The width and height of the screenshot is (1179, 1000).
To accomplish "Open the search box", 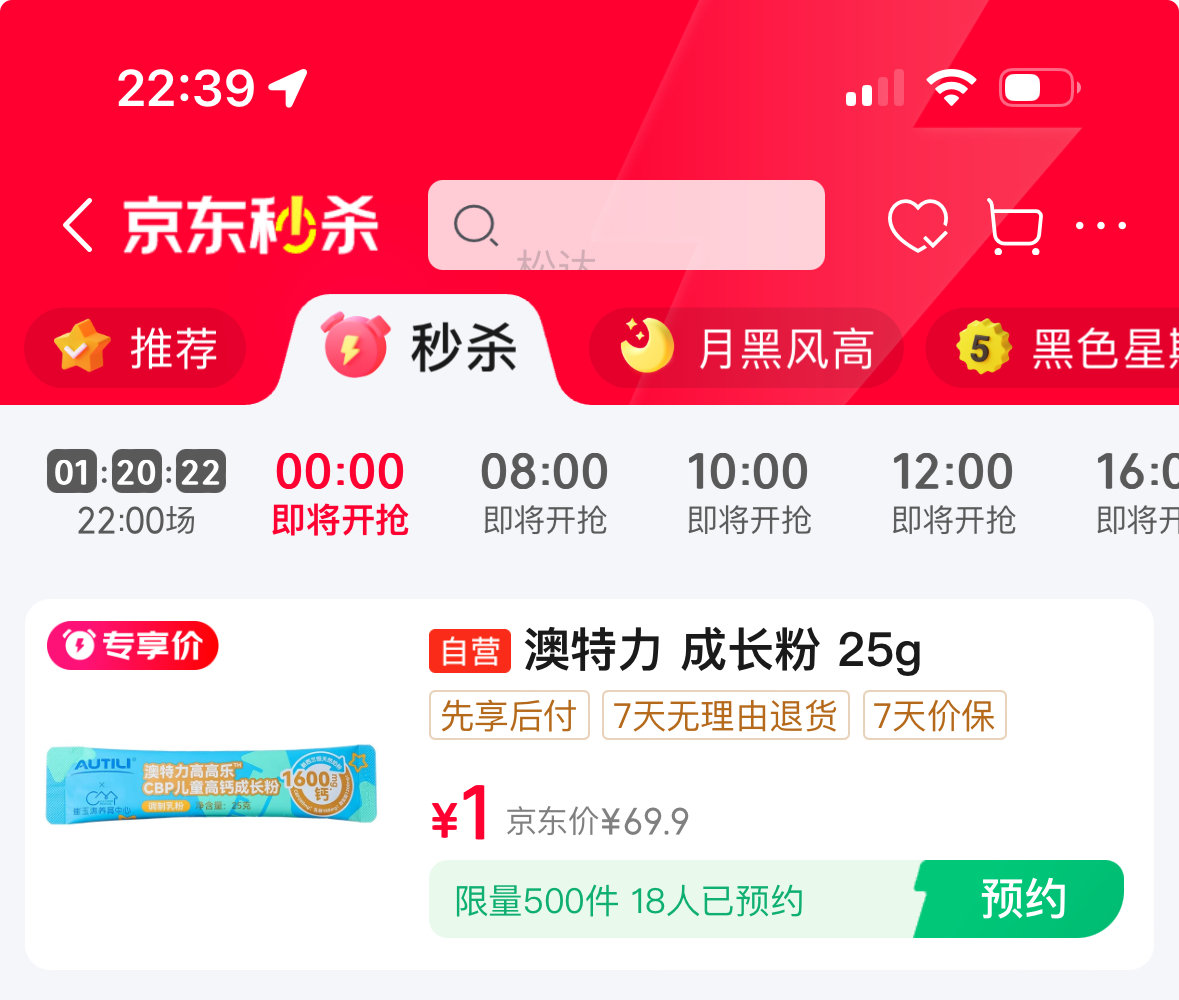I will coord(626,225).
